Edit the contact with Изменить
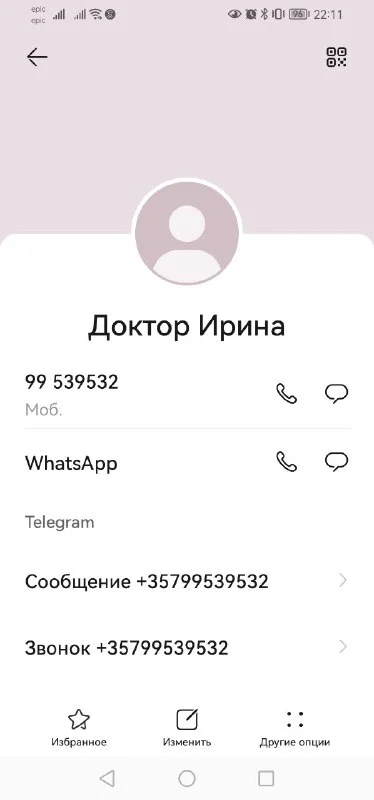Image resolution: width=374 pixels, height=800 pixels. click(187, 728)
